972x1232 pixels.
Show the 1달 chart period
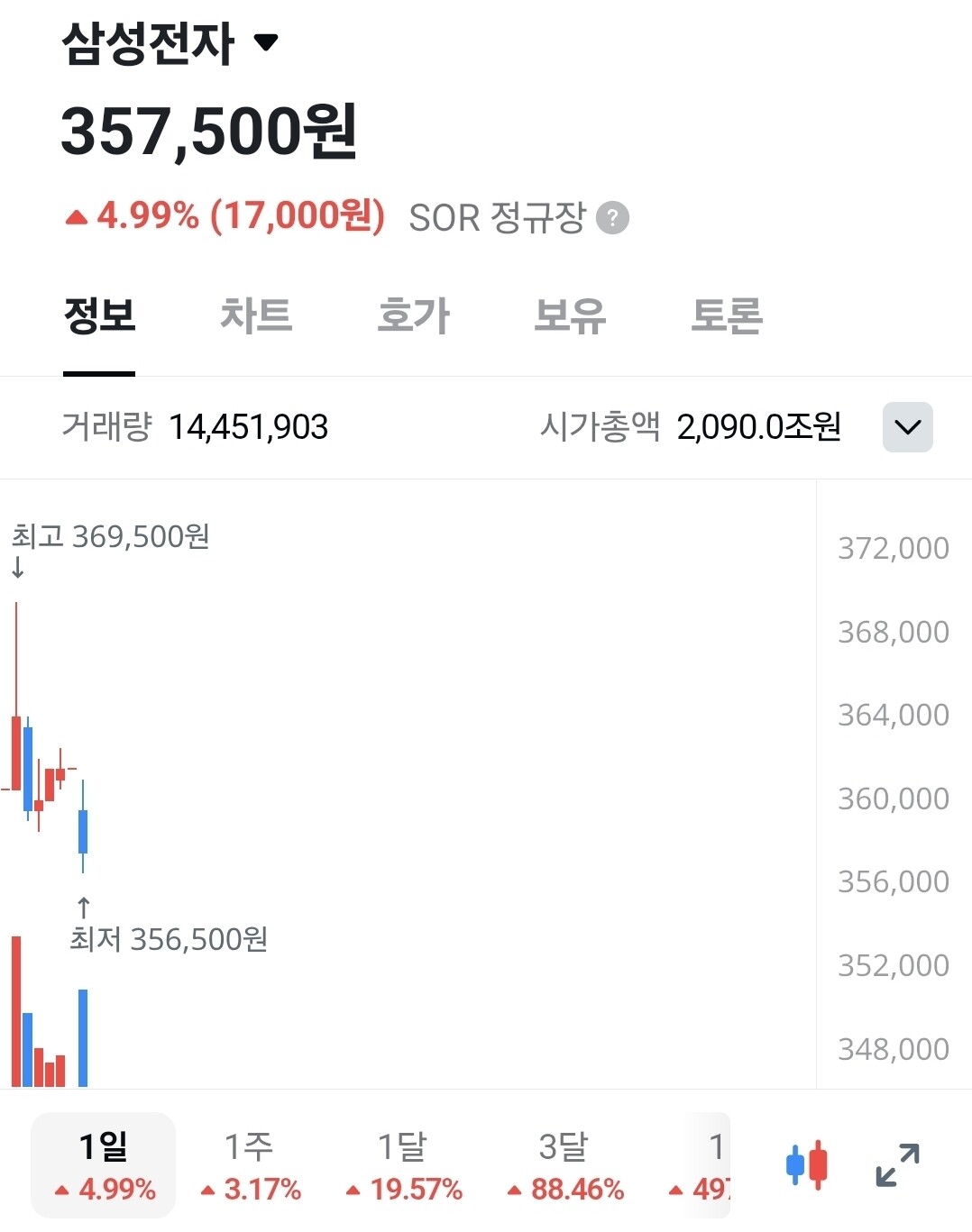point(403,1165)
